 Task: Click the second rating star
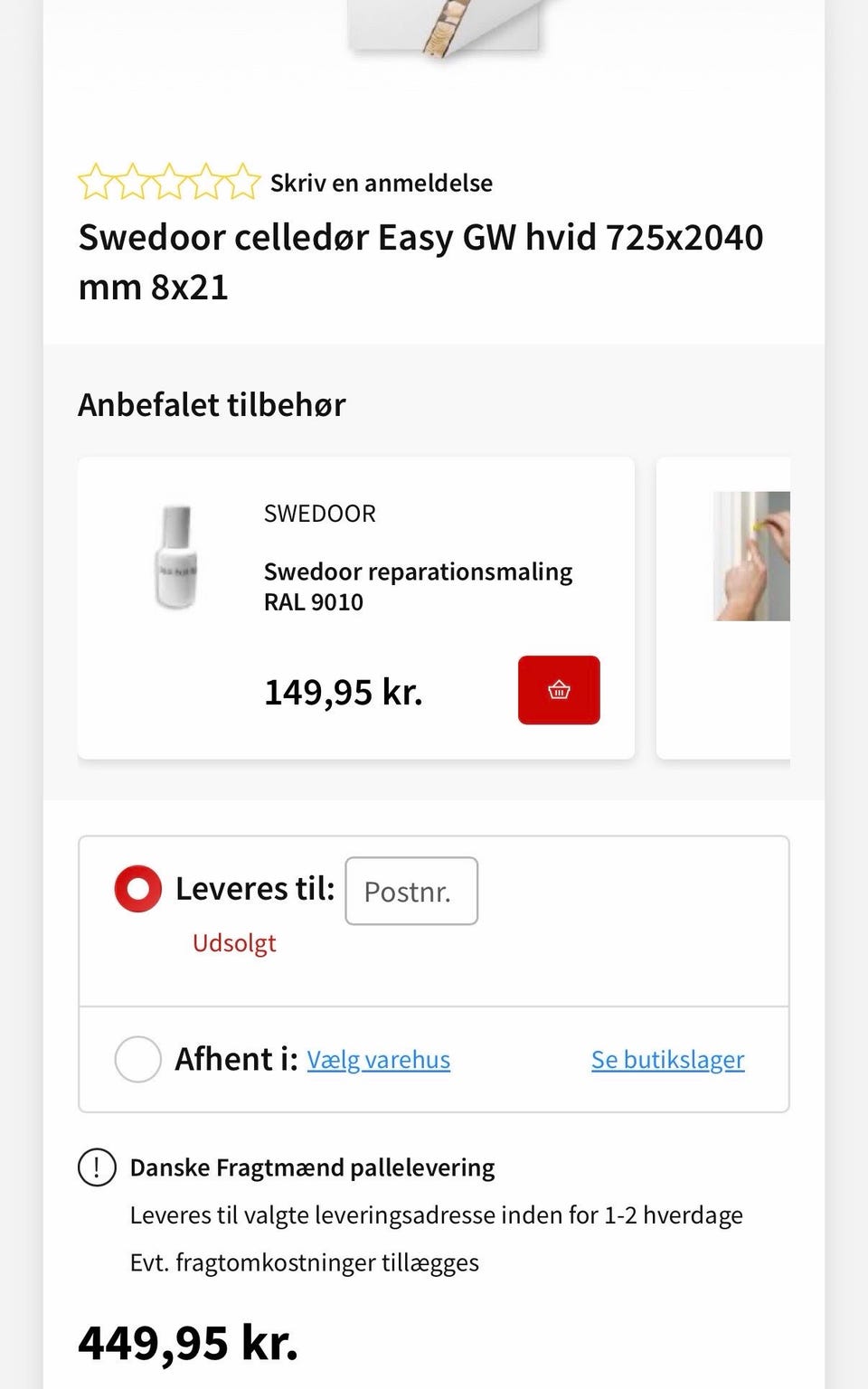[131, 181]
